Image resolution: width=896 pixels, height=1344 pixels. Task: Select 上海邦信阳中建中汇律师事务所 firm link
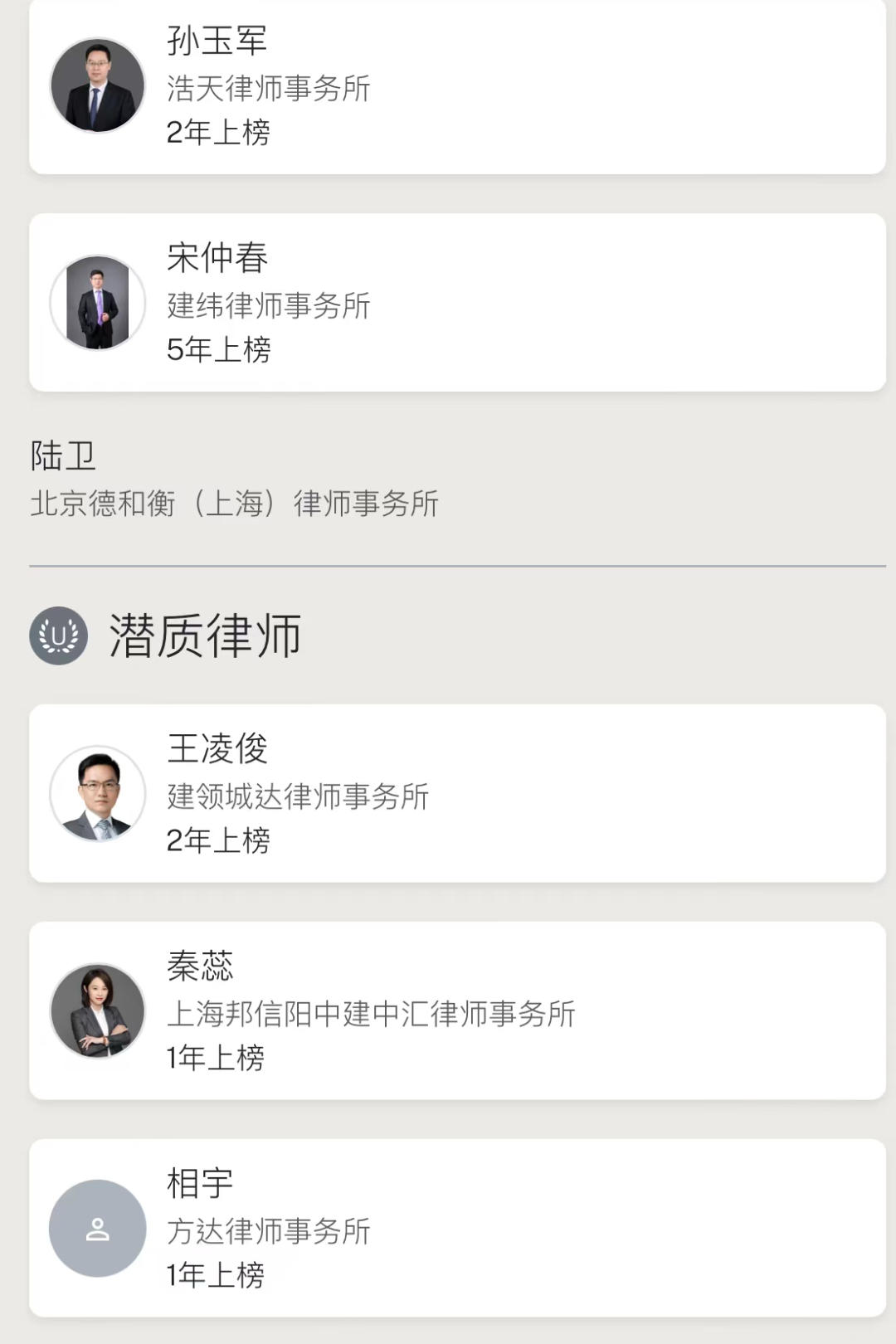(371, 1014)
